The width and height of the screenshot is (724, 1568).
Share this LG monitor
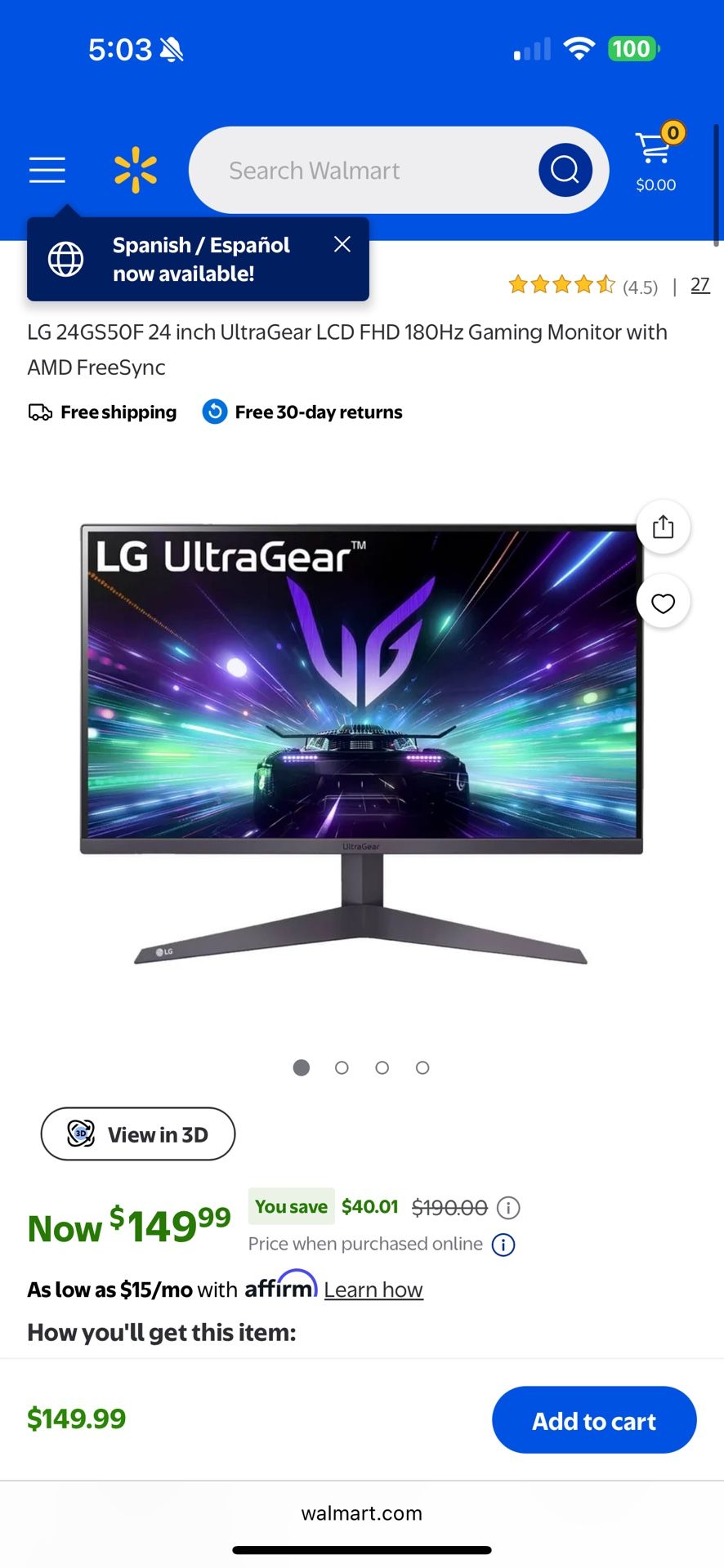tap(664, 527)
